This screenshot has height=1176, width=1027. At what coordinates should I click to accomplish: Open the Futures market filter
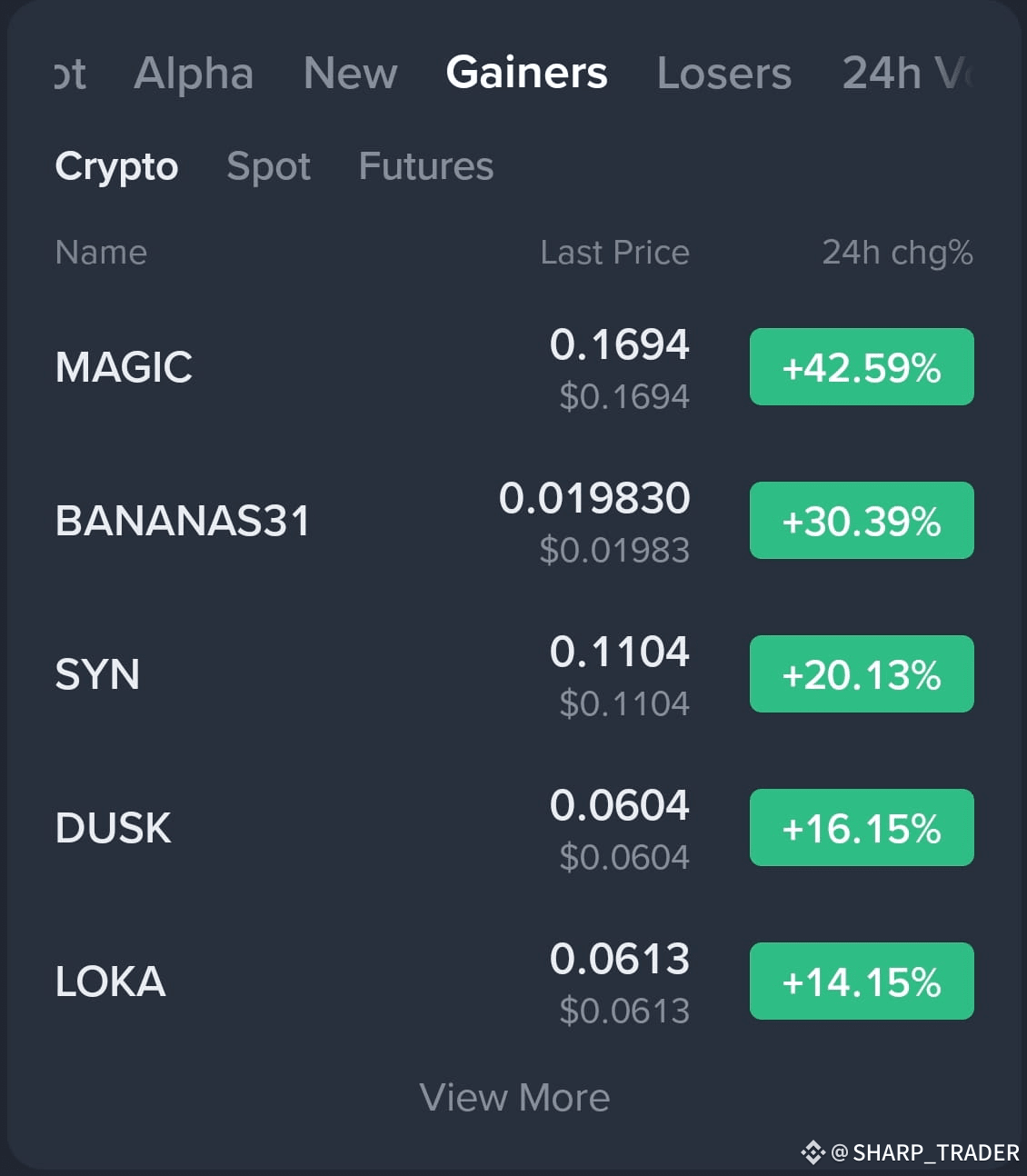click(425, 166)
